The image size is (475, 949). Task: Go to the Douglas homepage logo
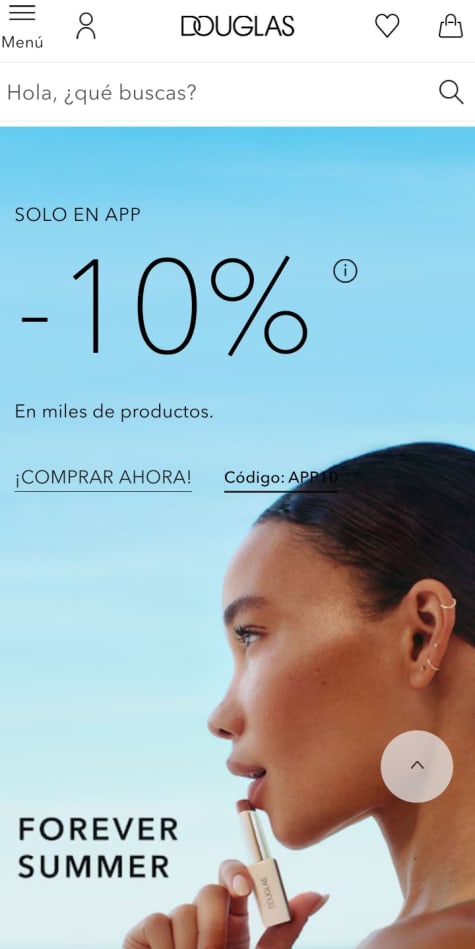pyautogui.click(x=238, y=26)
